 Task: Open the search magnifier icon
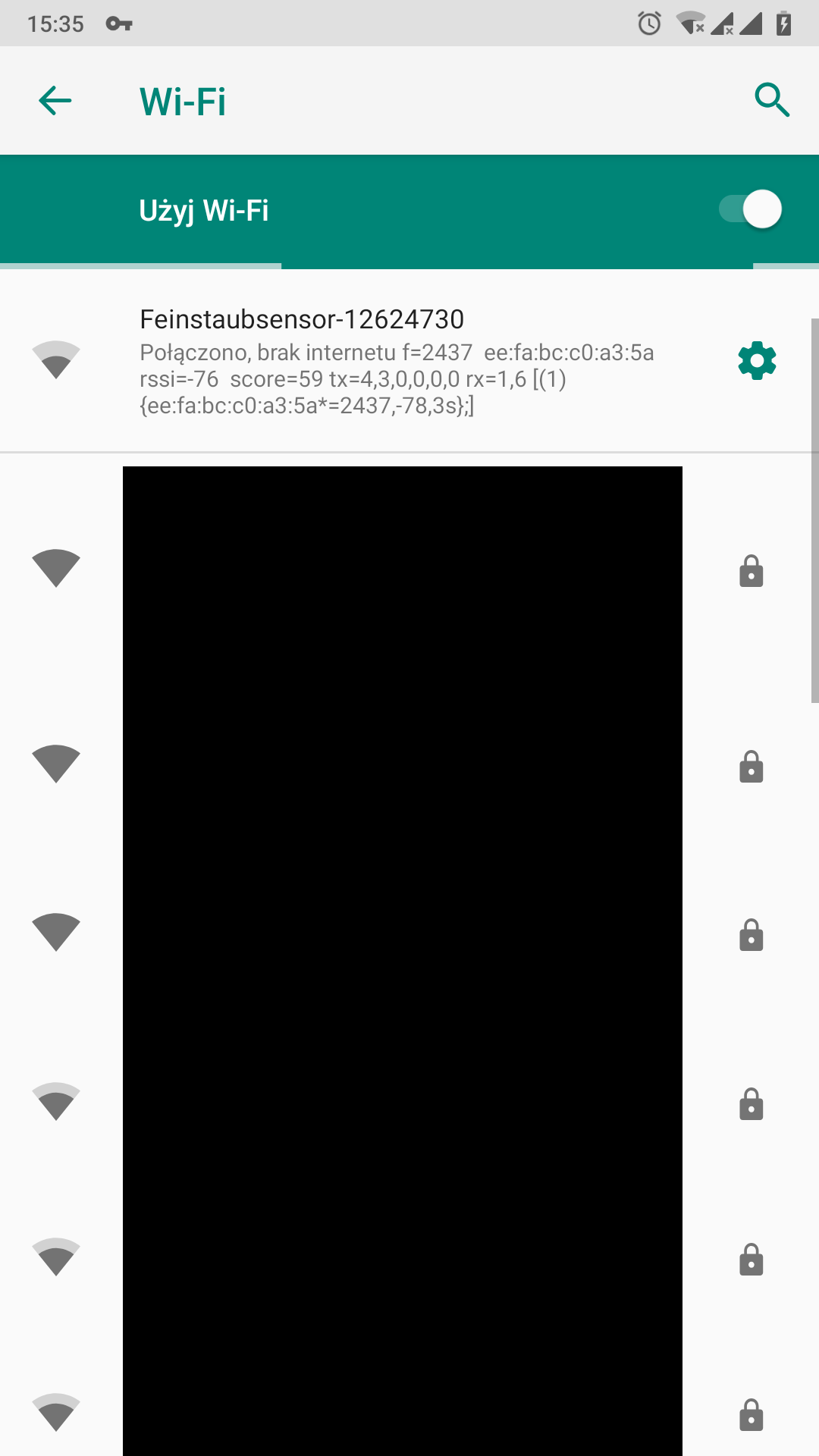[772, 100]
